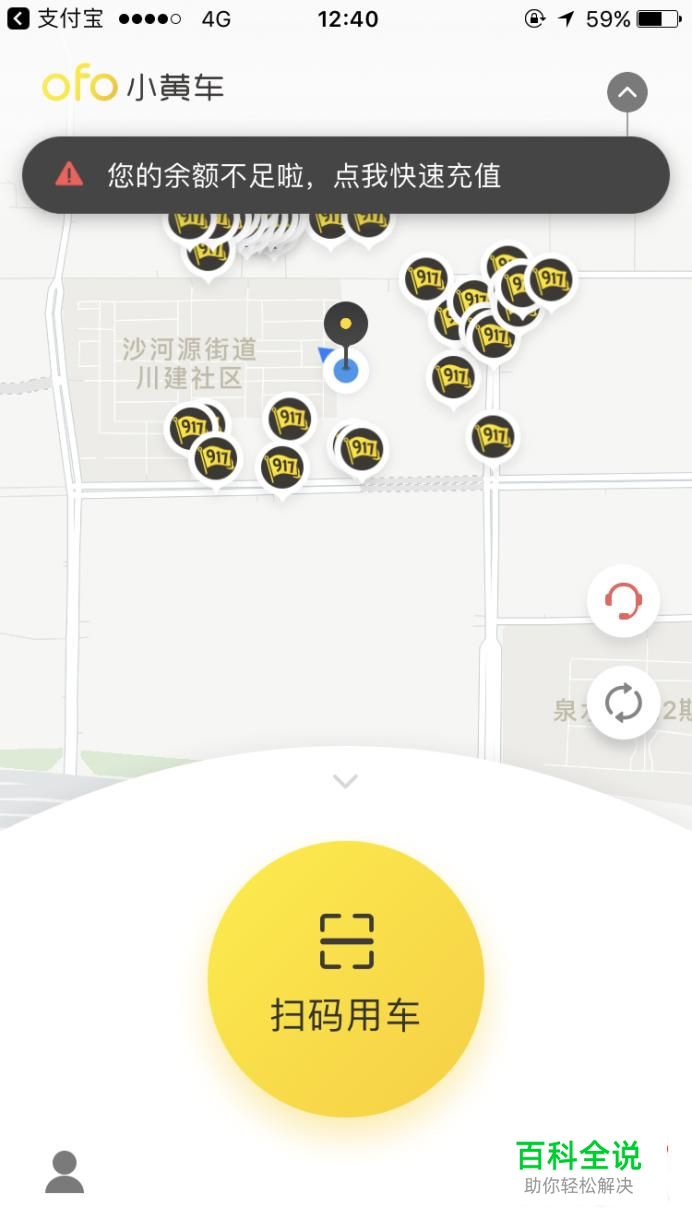Tap the 扫码用车 scan button
692x1230 pixels.
[x=346, y=979]
